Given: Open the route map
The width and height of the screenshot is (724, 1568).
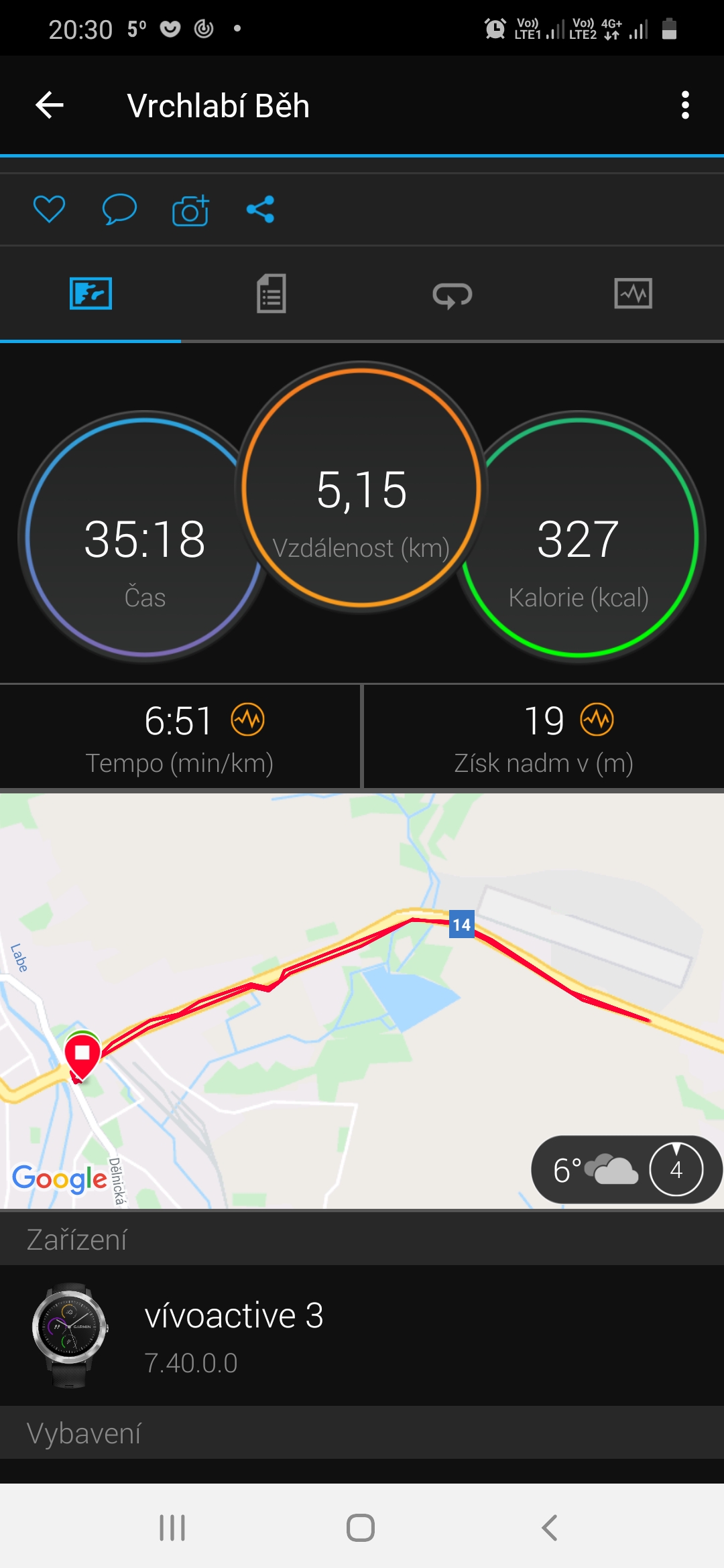Looking at the screenshot, I should point(362,1001).
